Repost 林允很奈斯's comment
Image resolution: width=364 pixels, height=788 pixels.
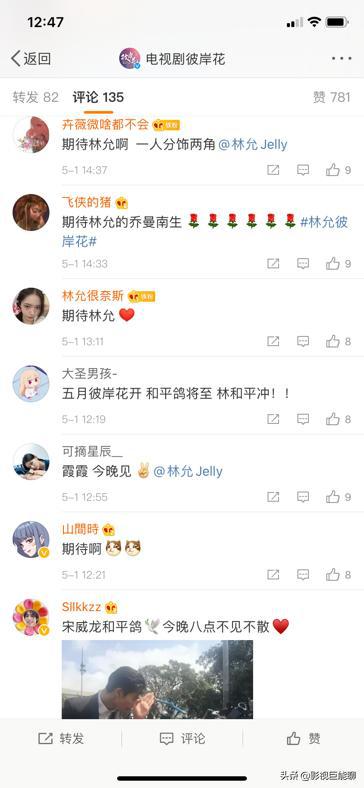(x=273, y=342)
